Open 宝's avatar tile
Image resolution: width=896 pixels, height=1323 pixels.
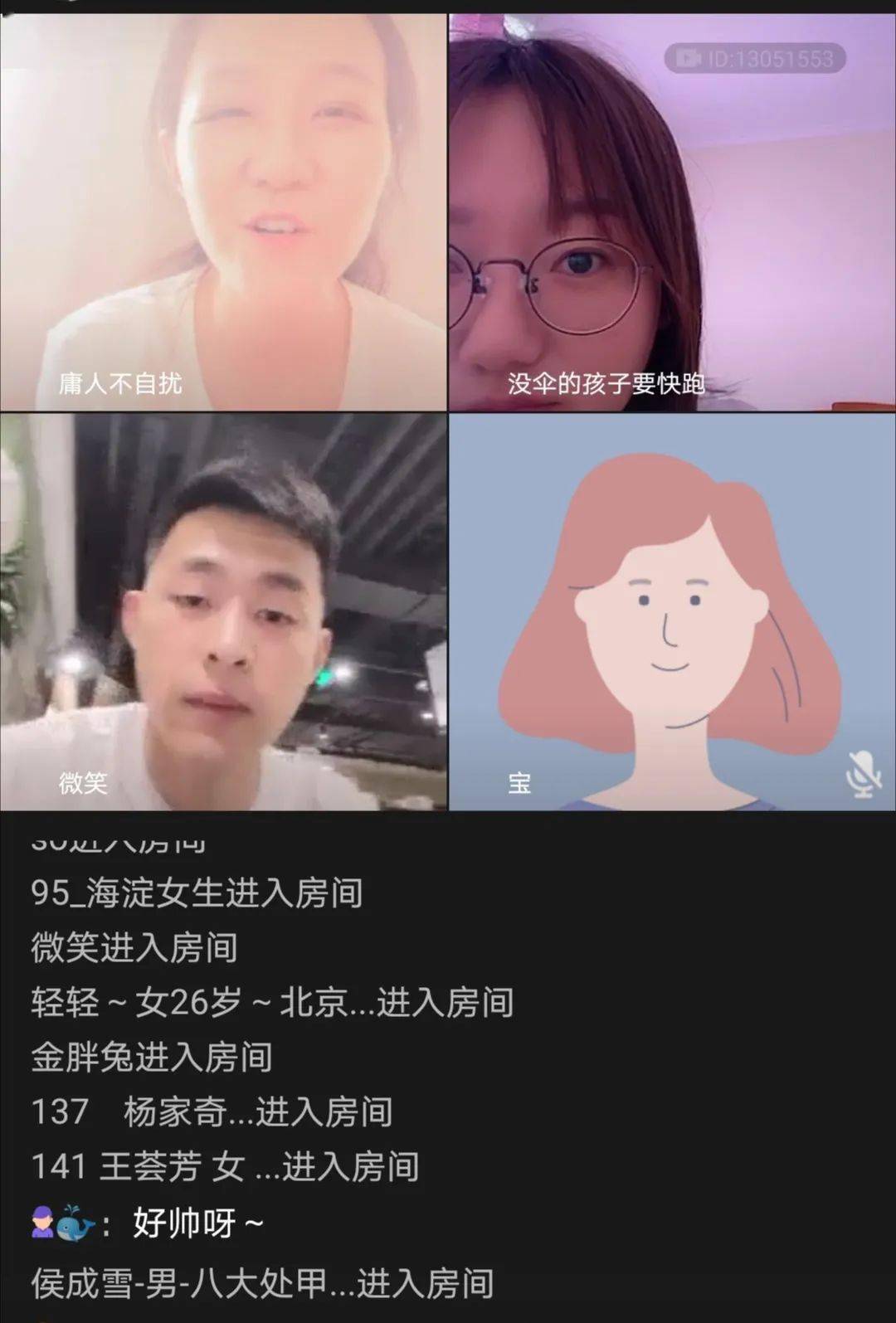[x=672, y=611]
